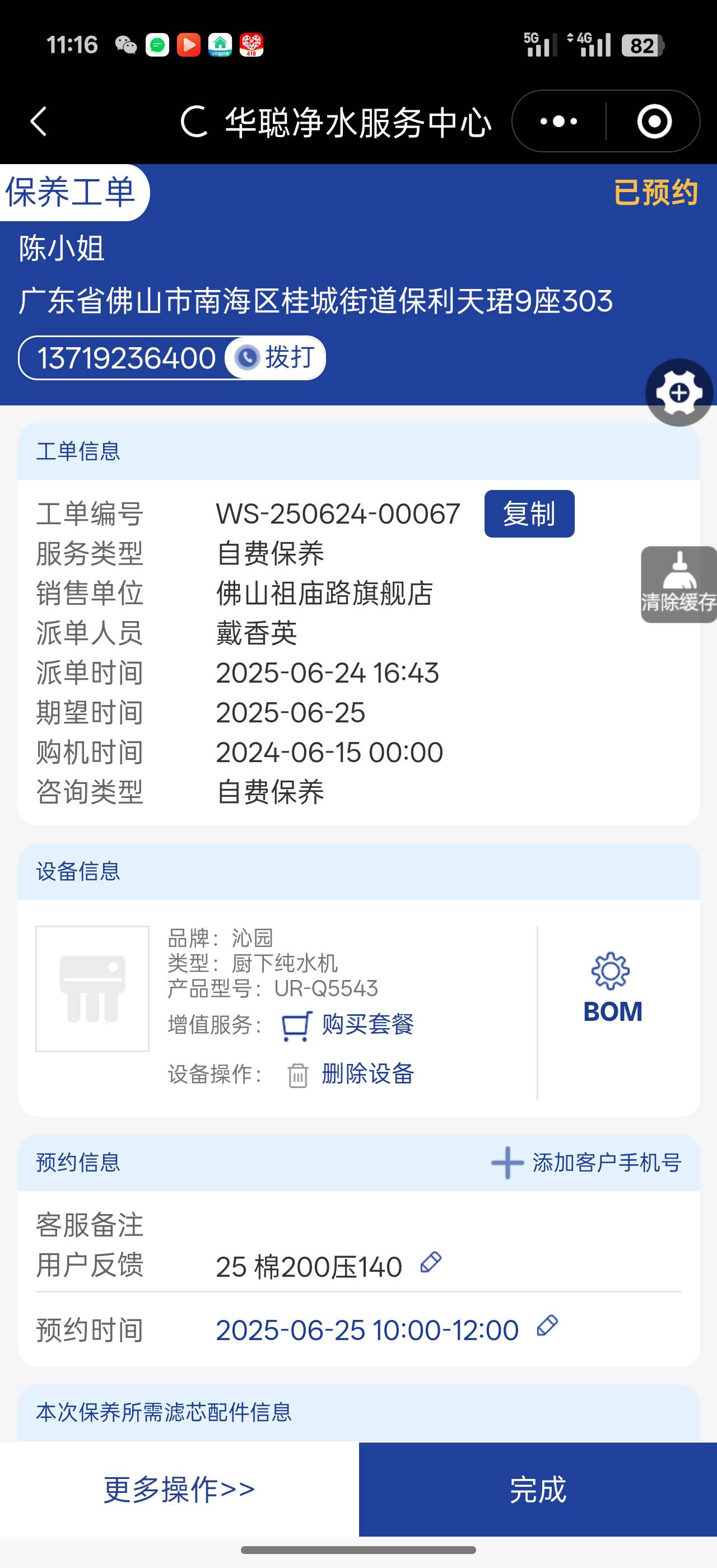
Task: Tap the floating gear plus icon
Action: tap(679, 393)
